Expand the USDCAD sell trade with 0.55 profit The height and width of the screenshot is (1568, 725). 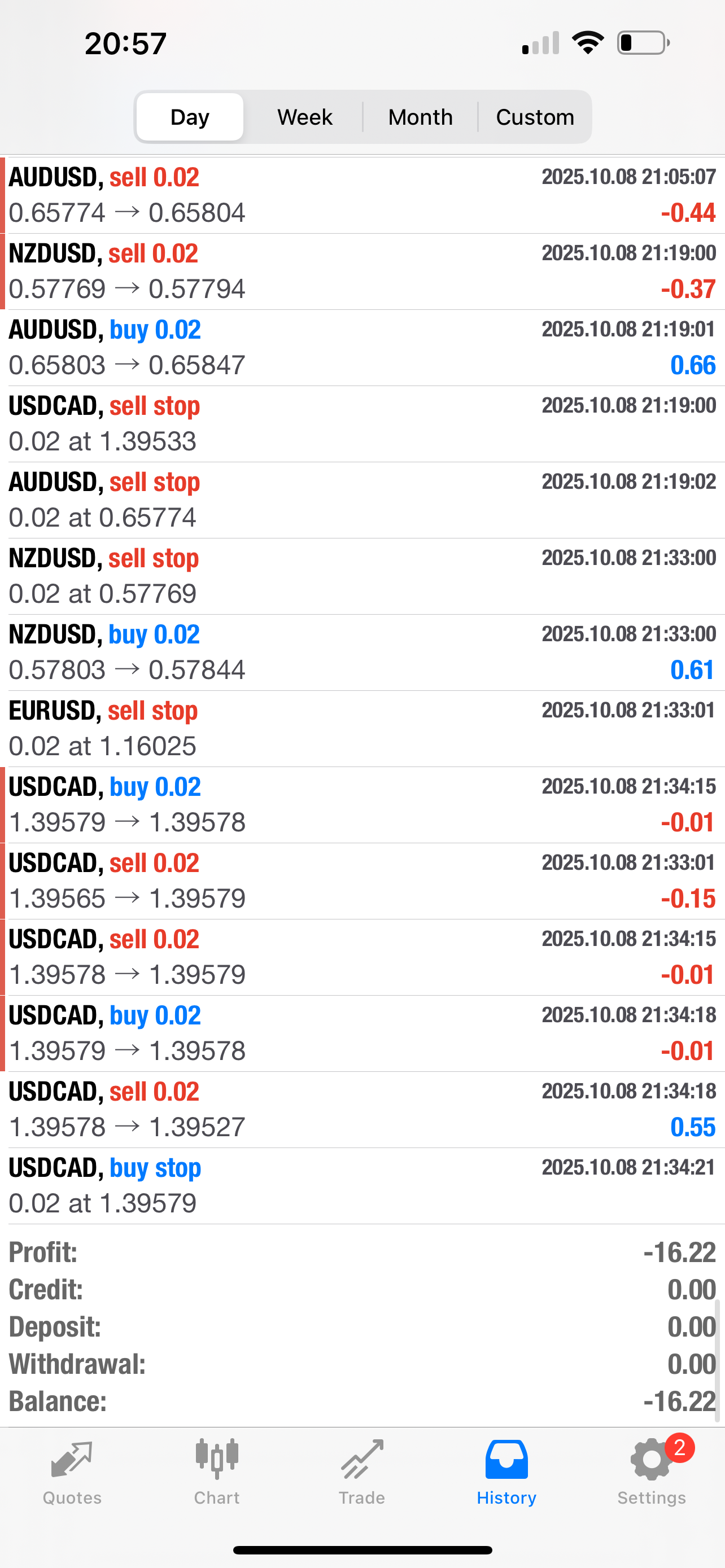coord(362,1110)
